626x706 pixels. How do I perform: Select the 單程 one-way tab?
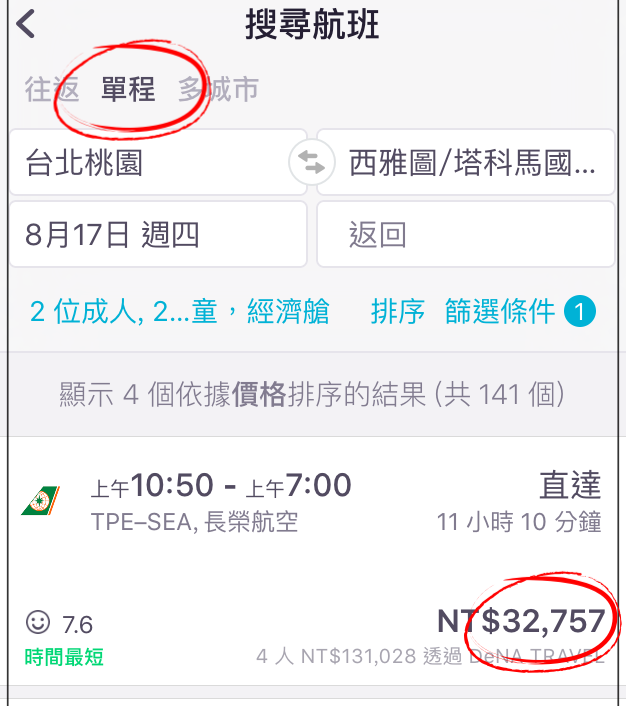[x=128, y=90]
